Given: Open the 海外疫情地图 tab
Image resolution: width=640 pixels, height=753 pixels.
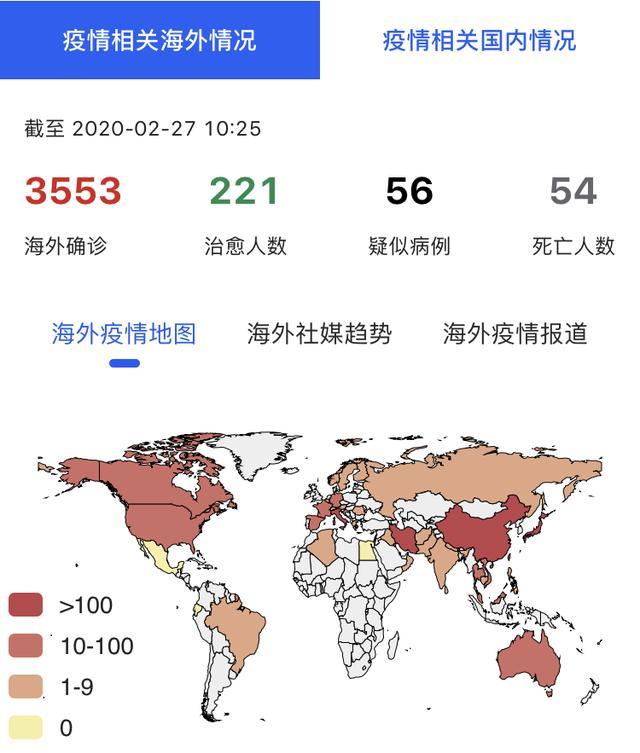Looking at the screenshot, I should pyautogui.click(x=124, y=334).
